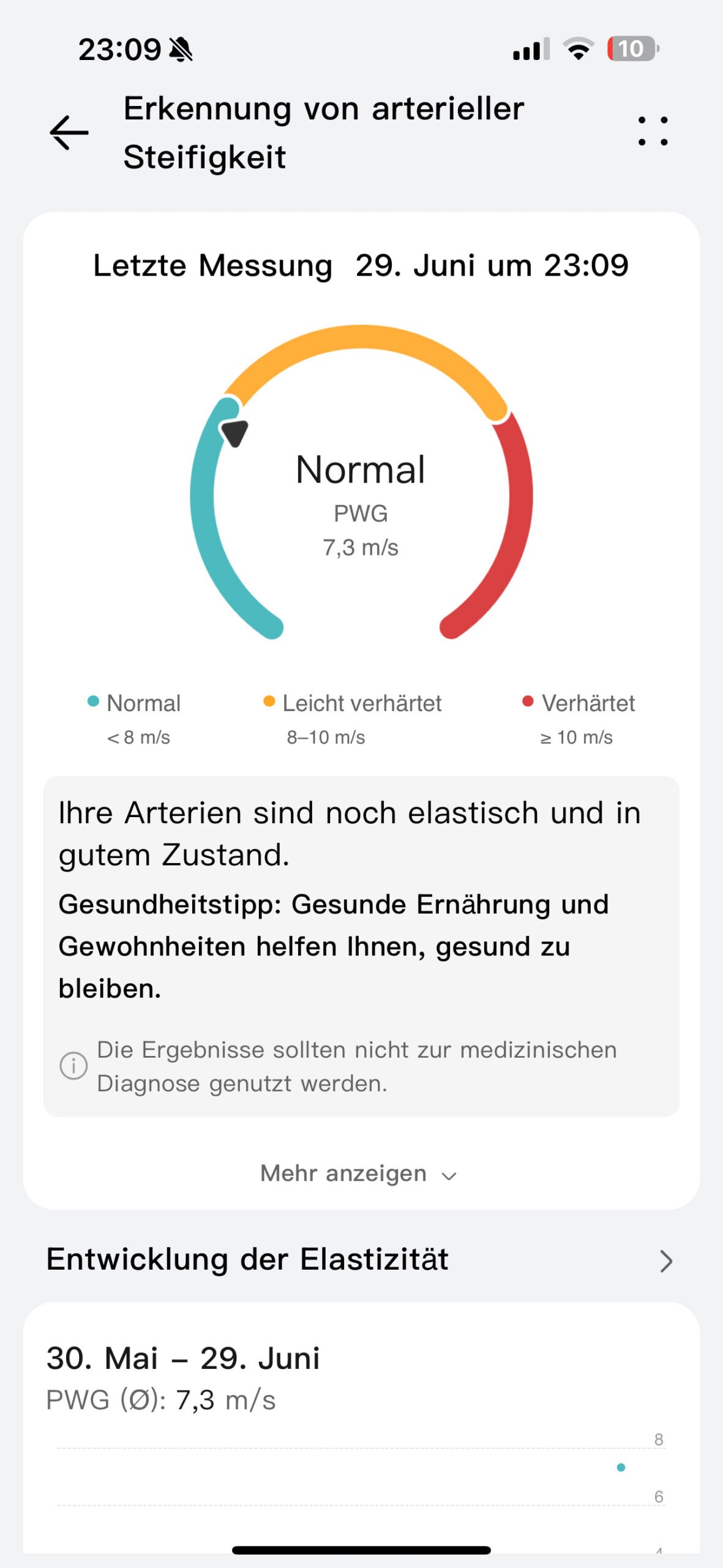Expand Mehr anzeigen section
The width and height of the screenshot is (723, 1568).
tap(359, 1174)
